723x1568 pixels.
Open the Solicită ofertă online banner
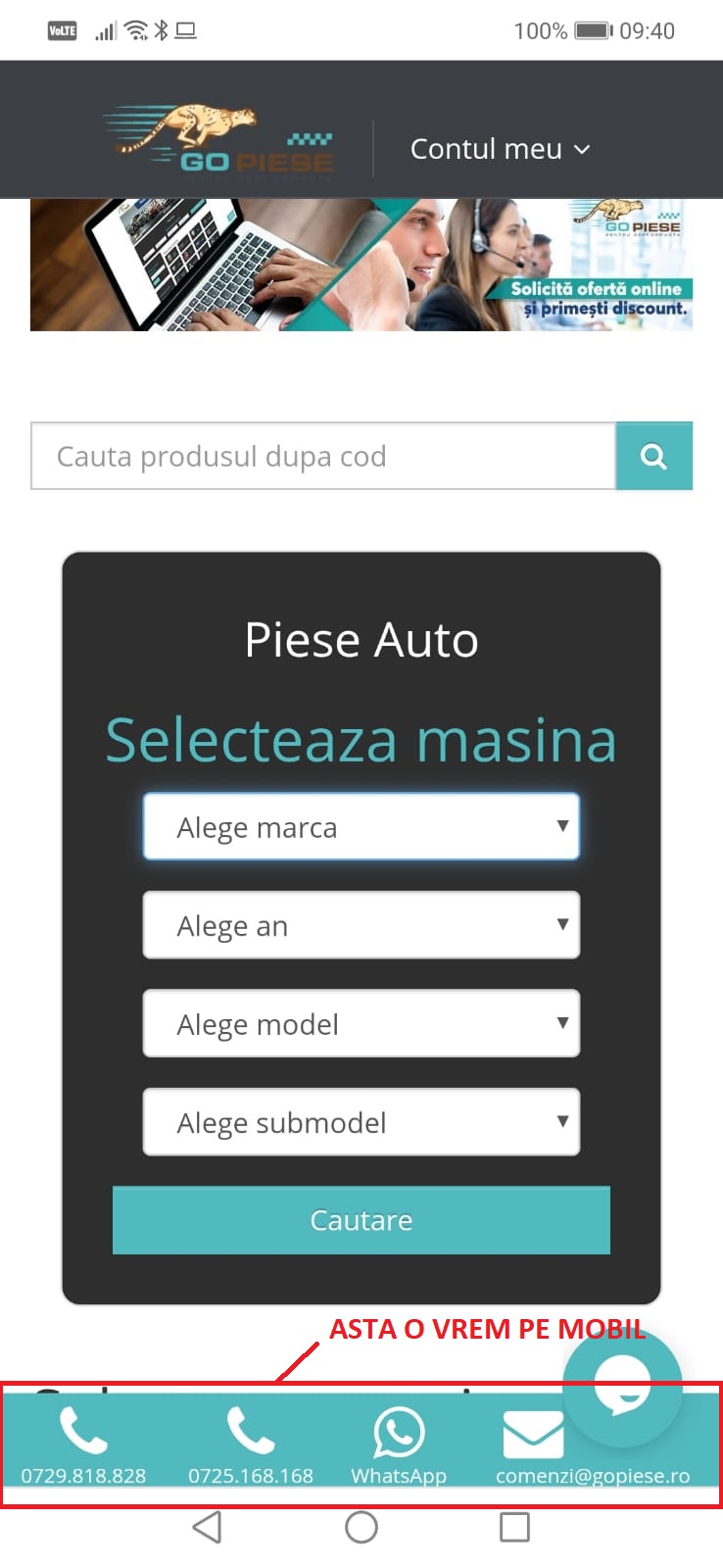pyautogui.click(x=361, y=265)
